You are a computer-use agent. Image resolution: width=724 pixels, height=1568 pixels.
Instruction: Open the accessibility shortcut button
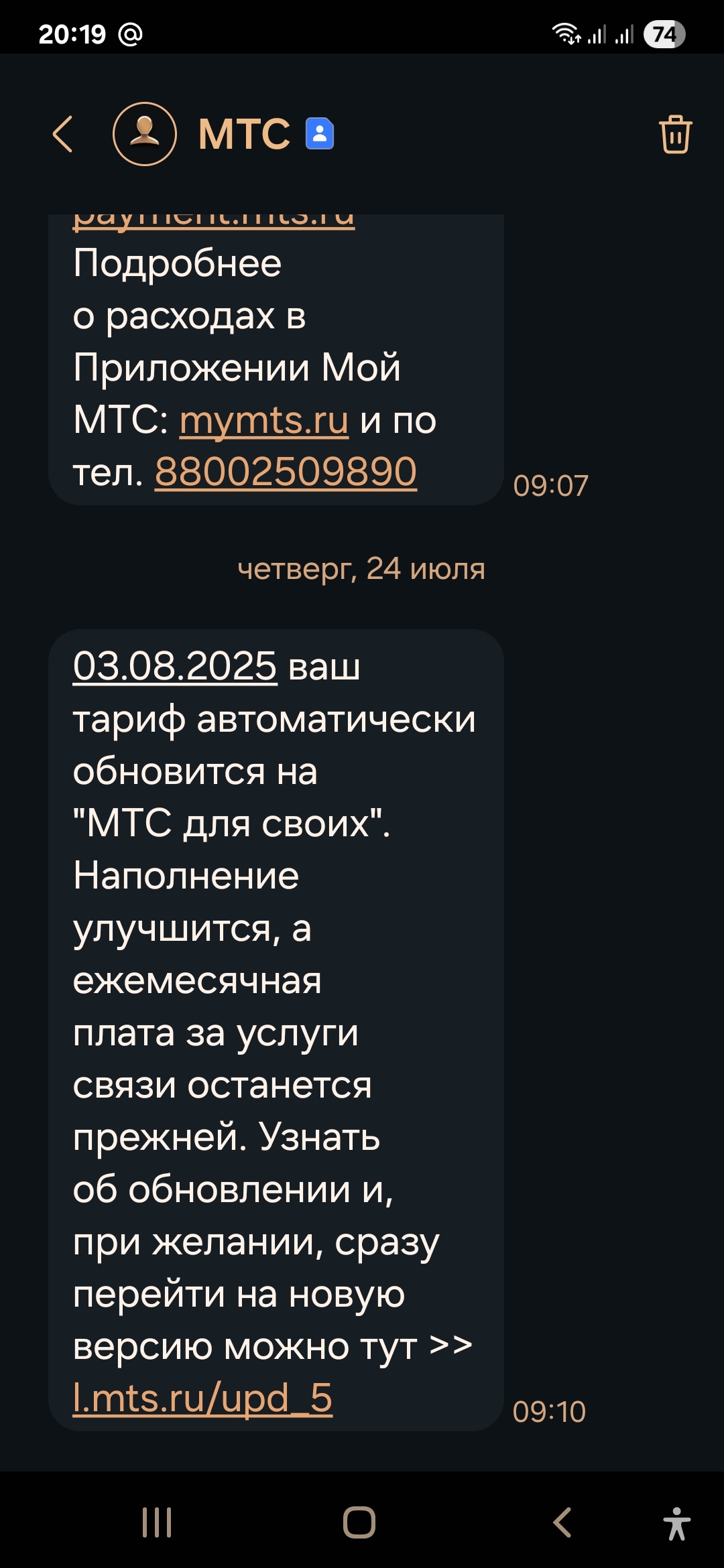[676, 1523]
